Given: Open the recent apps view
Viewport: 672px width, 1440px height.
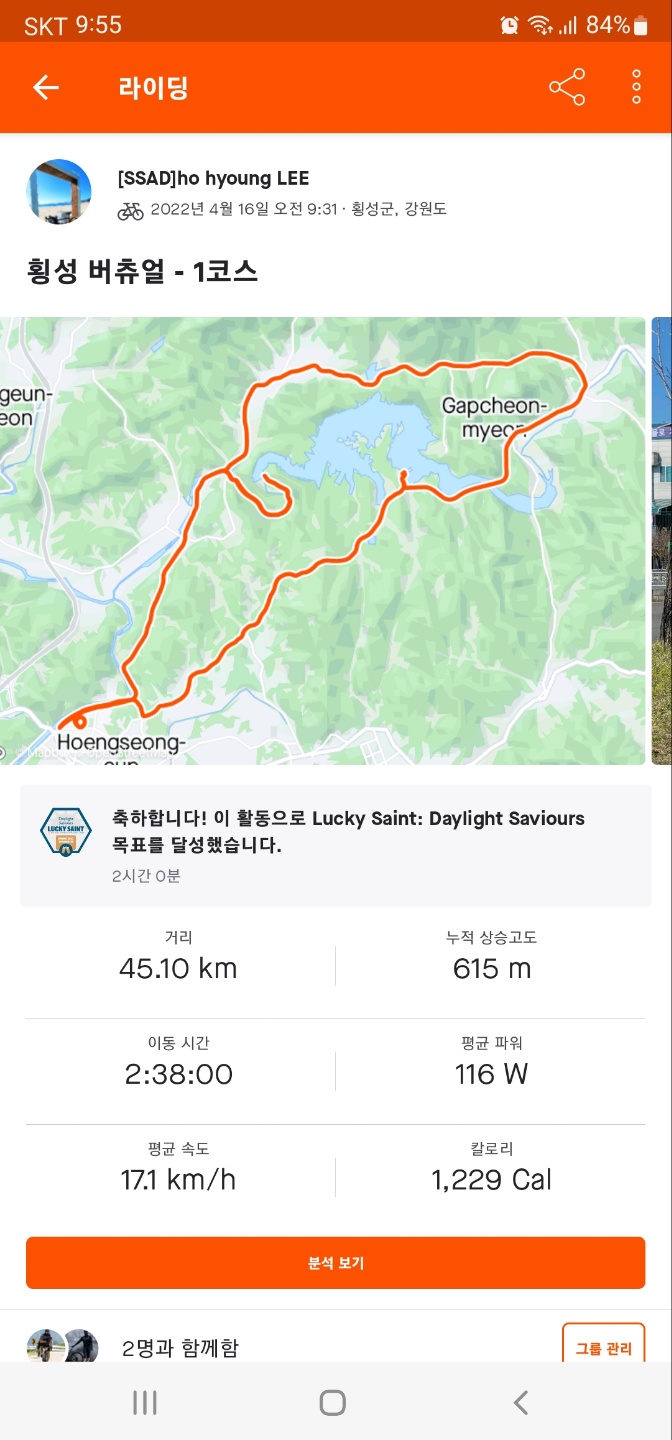Looking at the screenshot, I should (145, 1402).
